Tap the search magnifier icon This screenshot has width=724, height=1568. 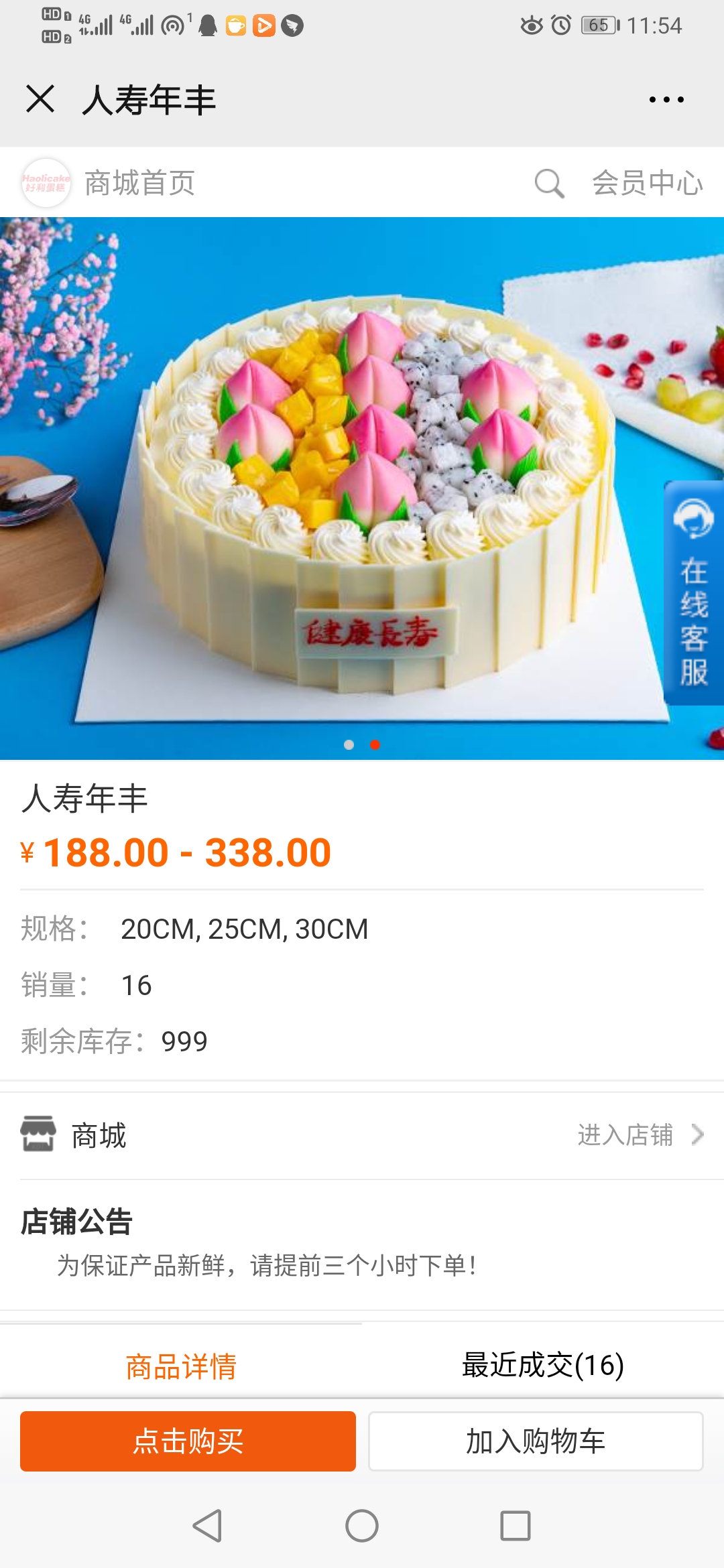(x=549, y=183)
